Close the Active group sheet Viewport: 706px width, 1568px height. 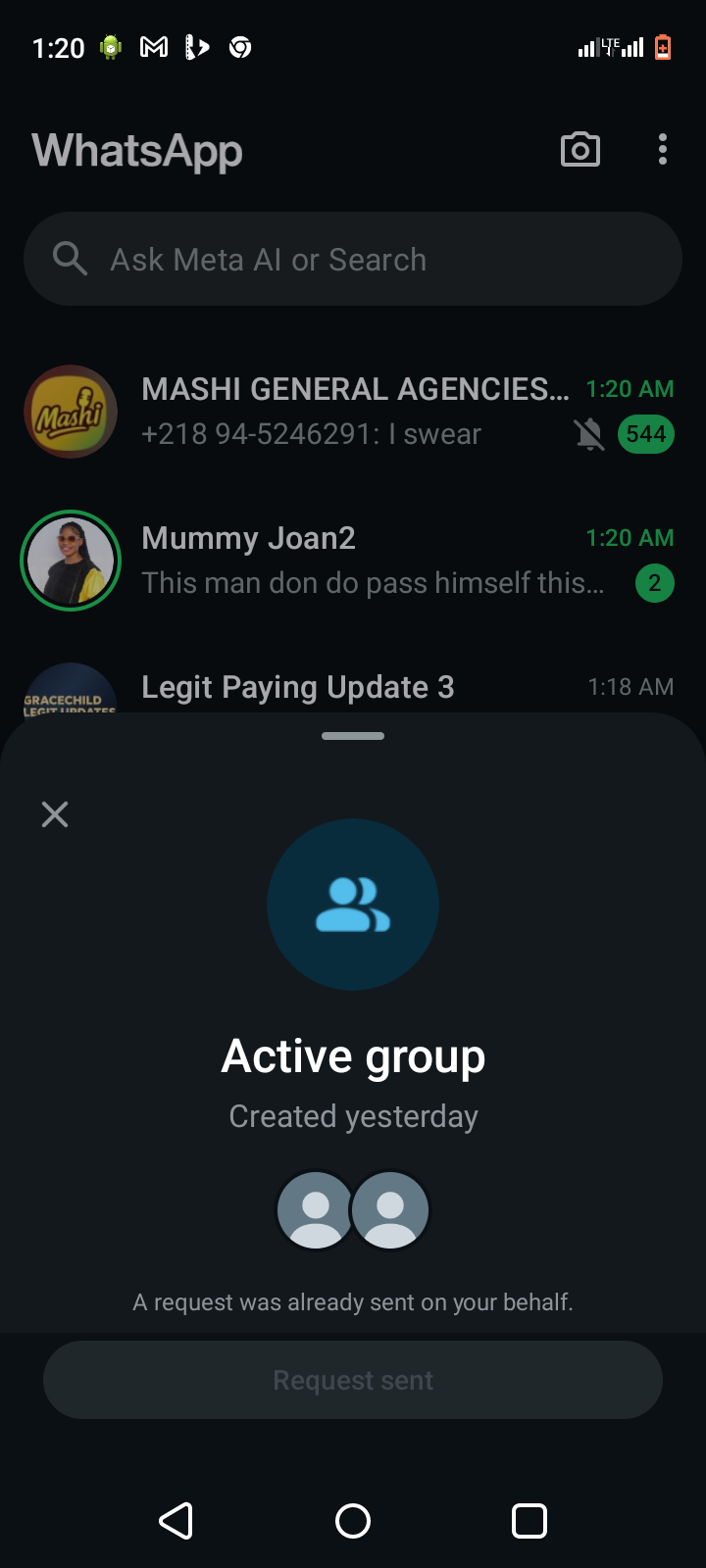click(x=55, y=814)
